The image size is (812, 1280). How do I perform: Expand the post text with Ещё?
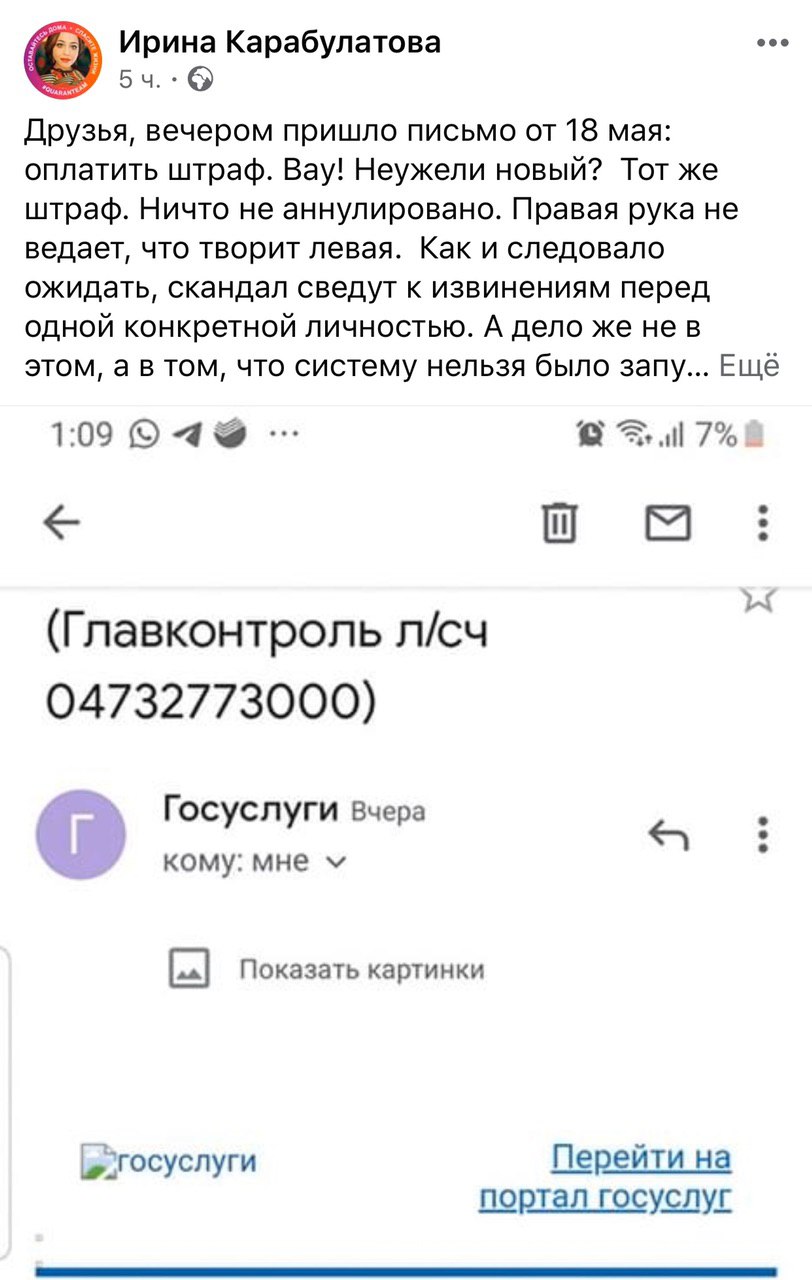[749, 366]
